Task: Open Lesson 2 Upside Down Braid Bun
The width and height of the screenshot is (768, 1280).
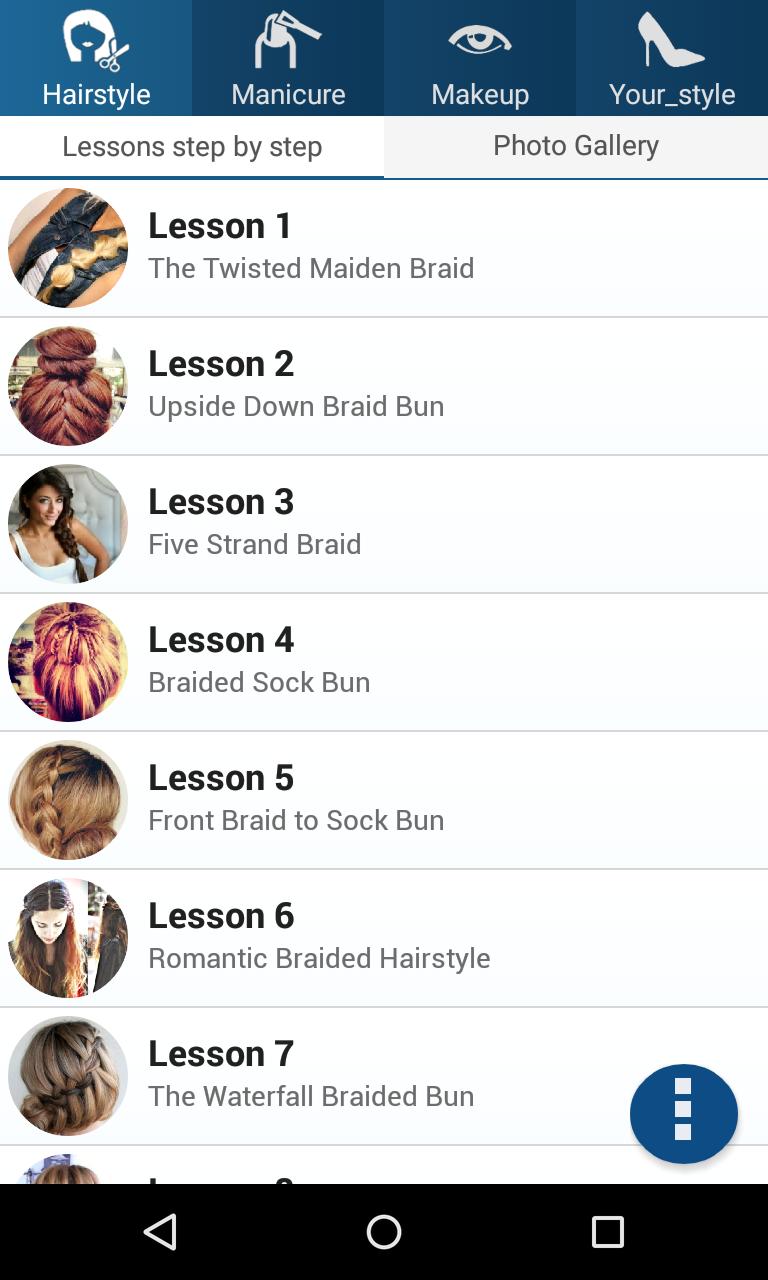Action: pyautogui.click(x=384, y=386)
